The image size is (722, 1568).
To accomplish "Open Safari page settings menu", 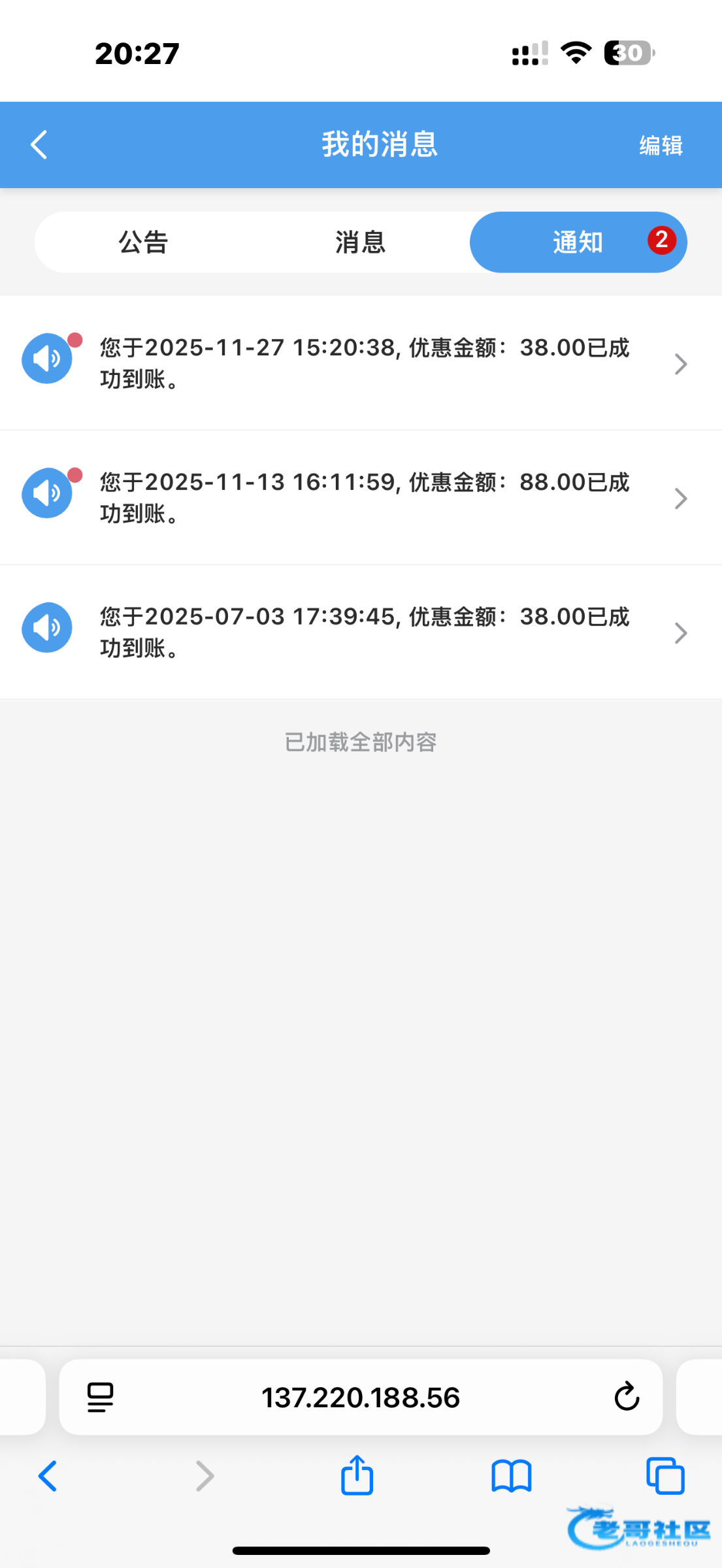I will point(101,1397).
